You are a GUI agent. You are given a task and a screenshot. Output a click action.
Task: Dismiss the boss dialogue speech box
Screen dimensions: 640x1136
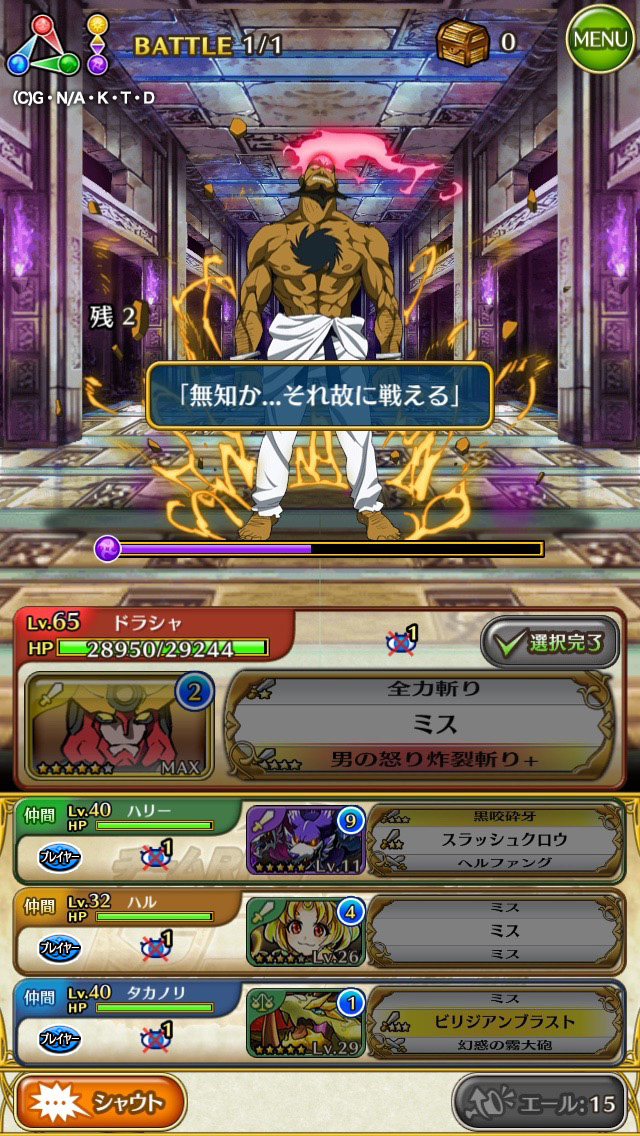(x=320, y=396)
